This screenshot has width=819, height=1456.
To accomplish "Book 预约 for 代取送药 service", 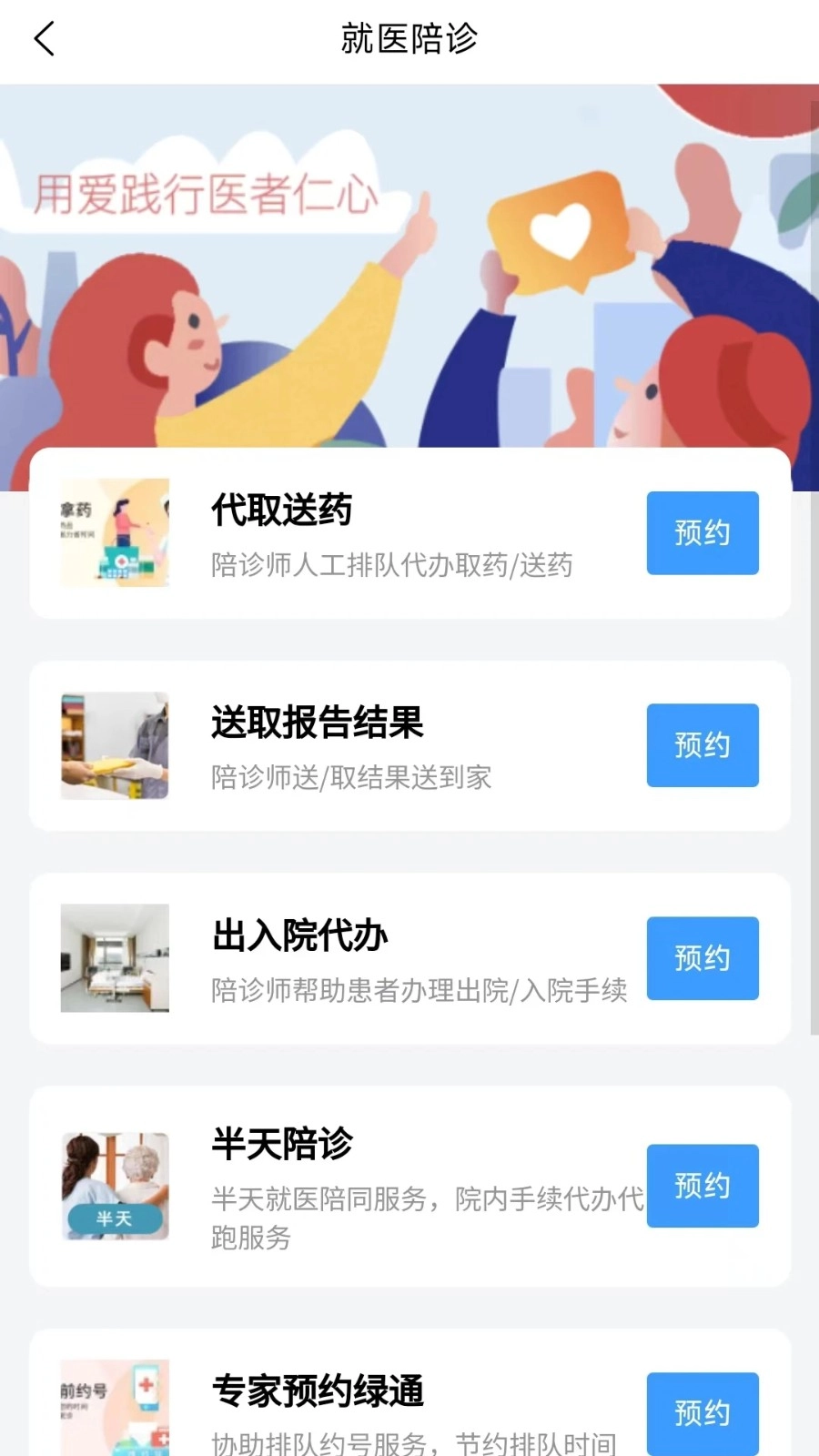I will [702, 533].
